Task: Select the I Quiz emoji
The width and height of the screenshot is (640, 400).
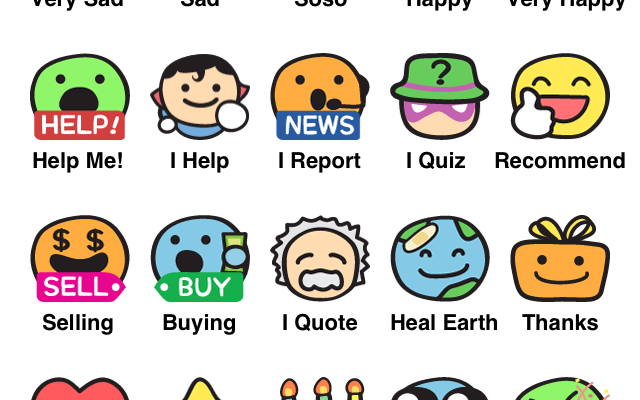Action: pyautogui.click(x=439, y=97)
